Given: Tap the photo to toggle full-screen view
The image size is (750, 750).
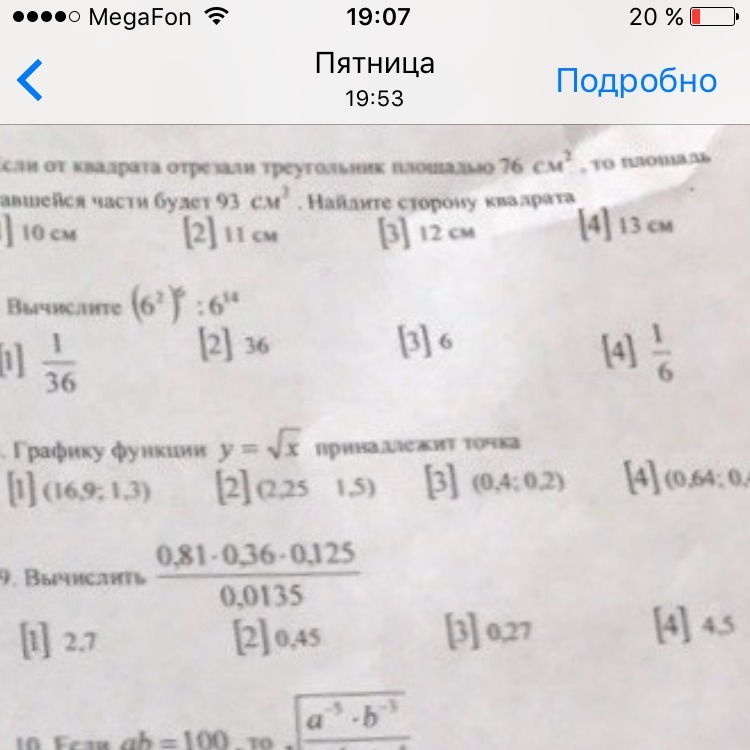Looking at the screenshot, I should [375, 440].
